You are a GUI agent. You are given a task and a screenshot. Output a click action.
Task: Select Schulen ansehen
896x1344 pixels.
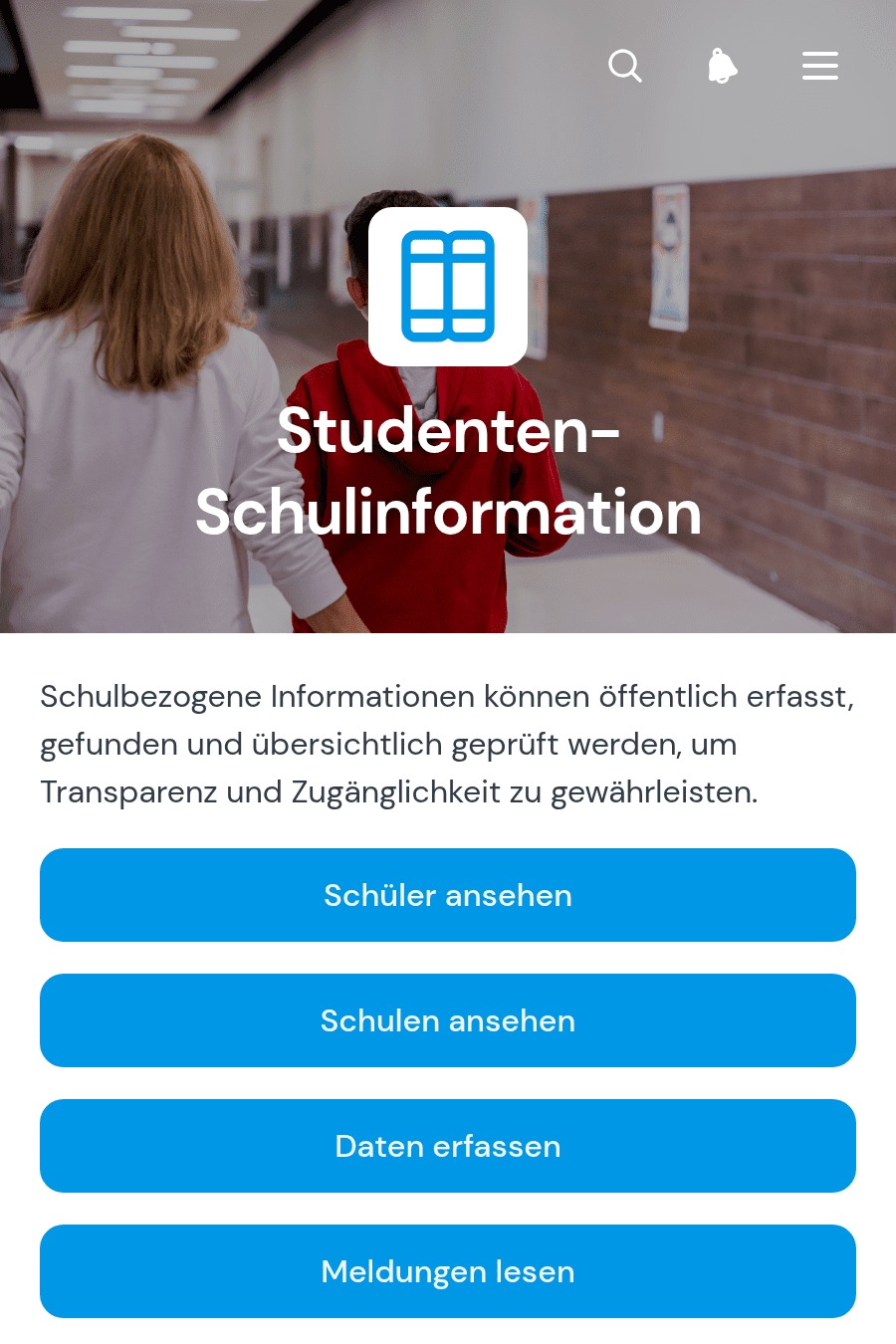[448, 1020]
